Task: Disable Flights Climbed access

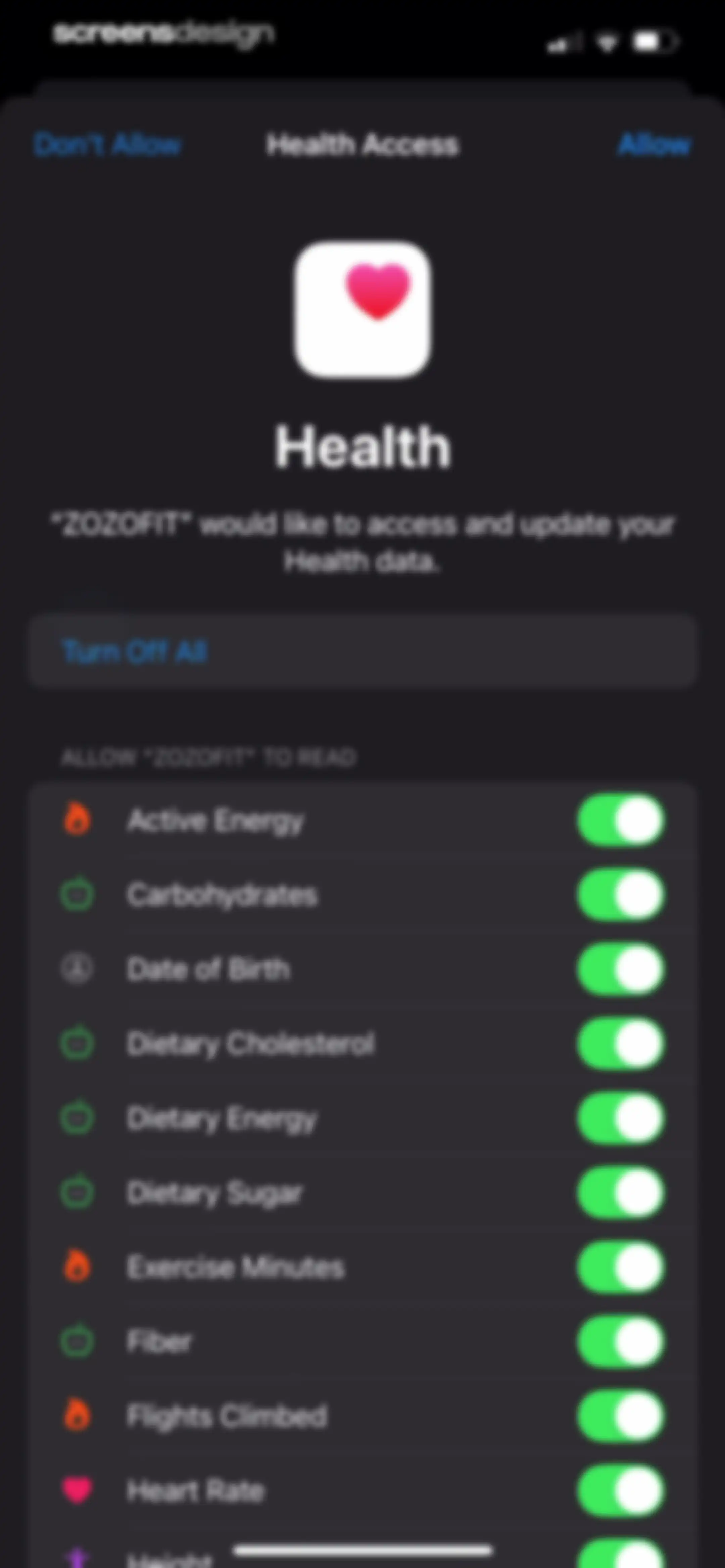Action: pyautogui.click(x=620, y=1417)
